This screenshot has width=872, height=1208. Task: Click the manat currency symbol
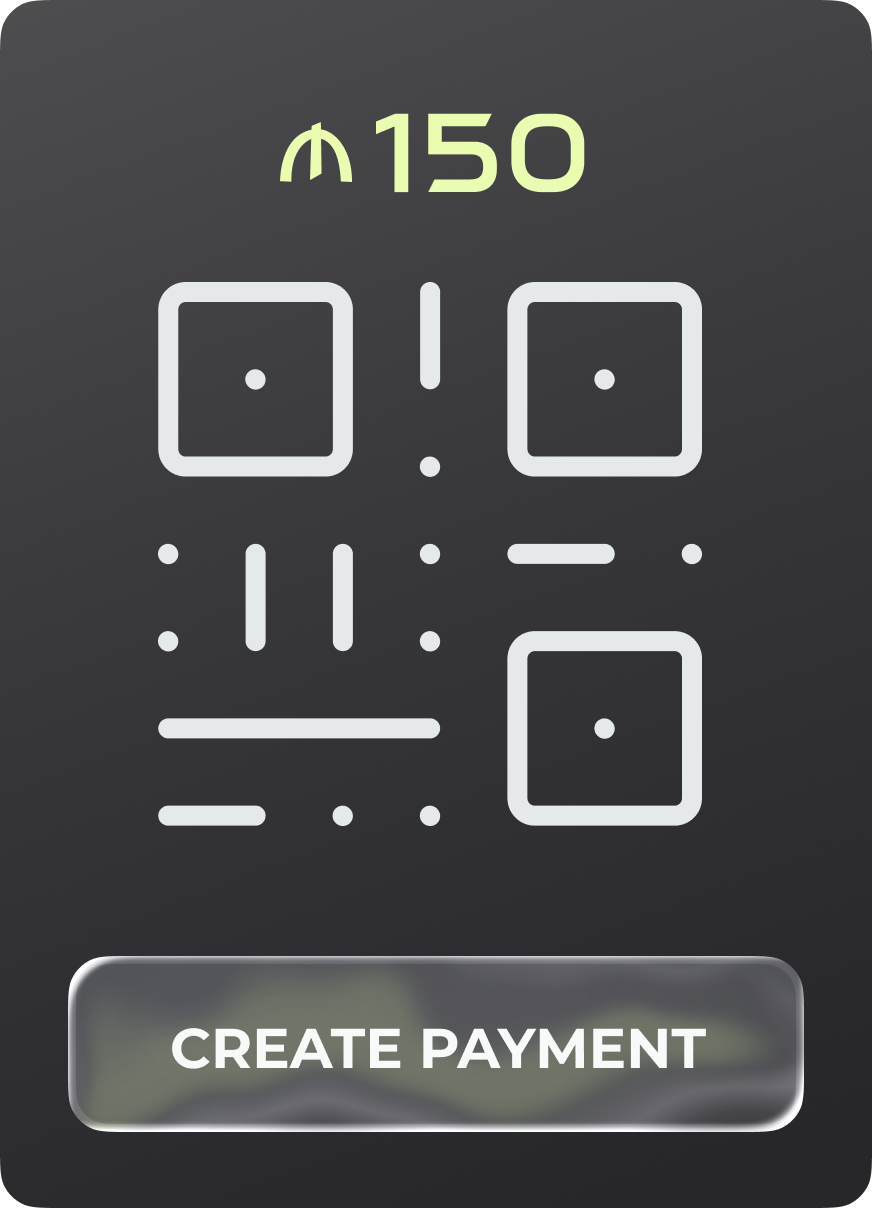click(x=316, y=150)
